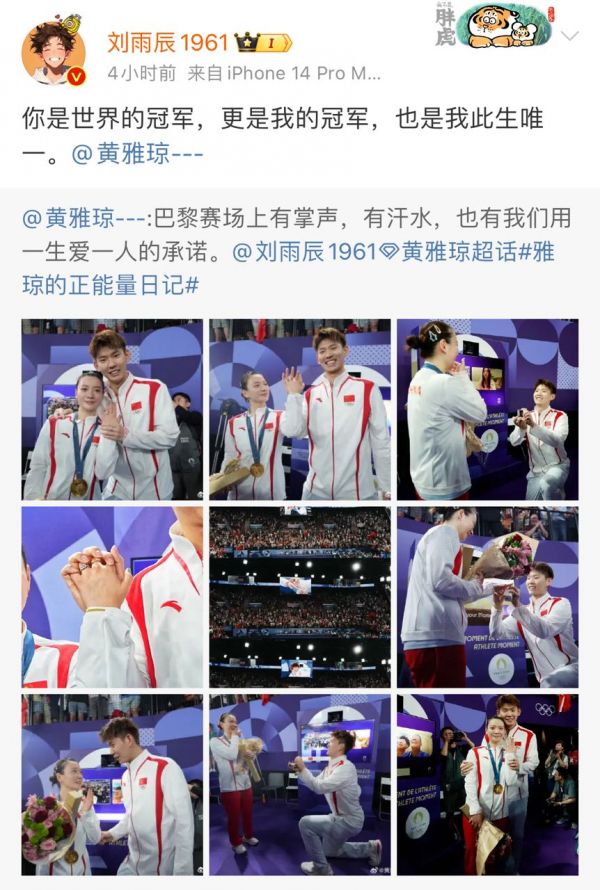Image resolution: width=600 pixels, height=890 pixels.
Task: Open photo of woman holding bouquet high
Action: (487, 596)
